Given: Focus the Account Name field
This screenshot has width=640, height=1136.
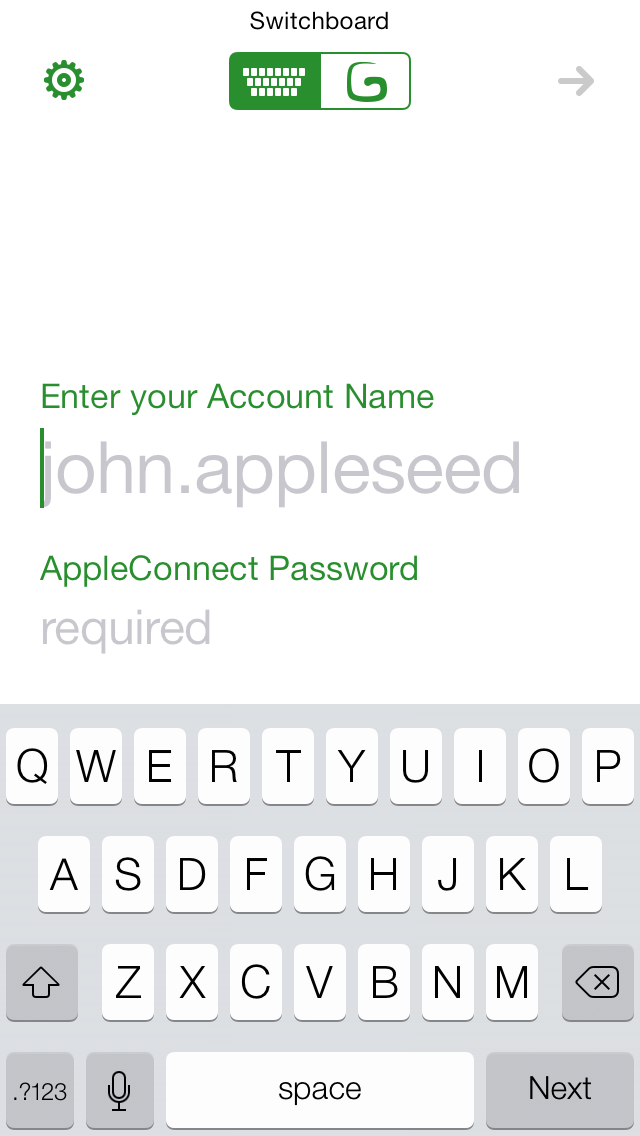Looking at the screenshot, I should point(319,469).
